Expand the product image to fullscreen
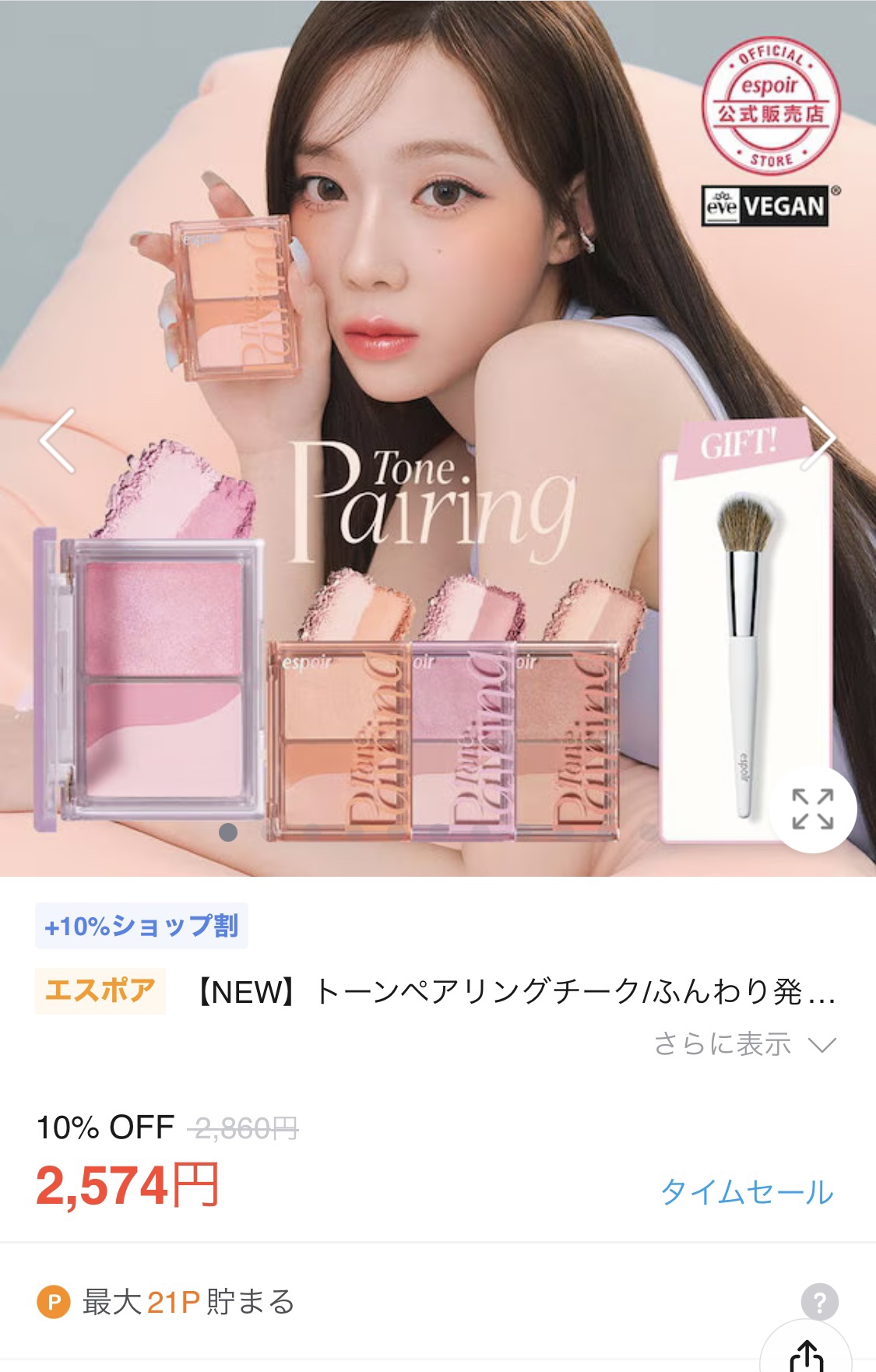Viewport: 876px width, 1372px height. (x=812, y=809)
